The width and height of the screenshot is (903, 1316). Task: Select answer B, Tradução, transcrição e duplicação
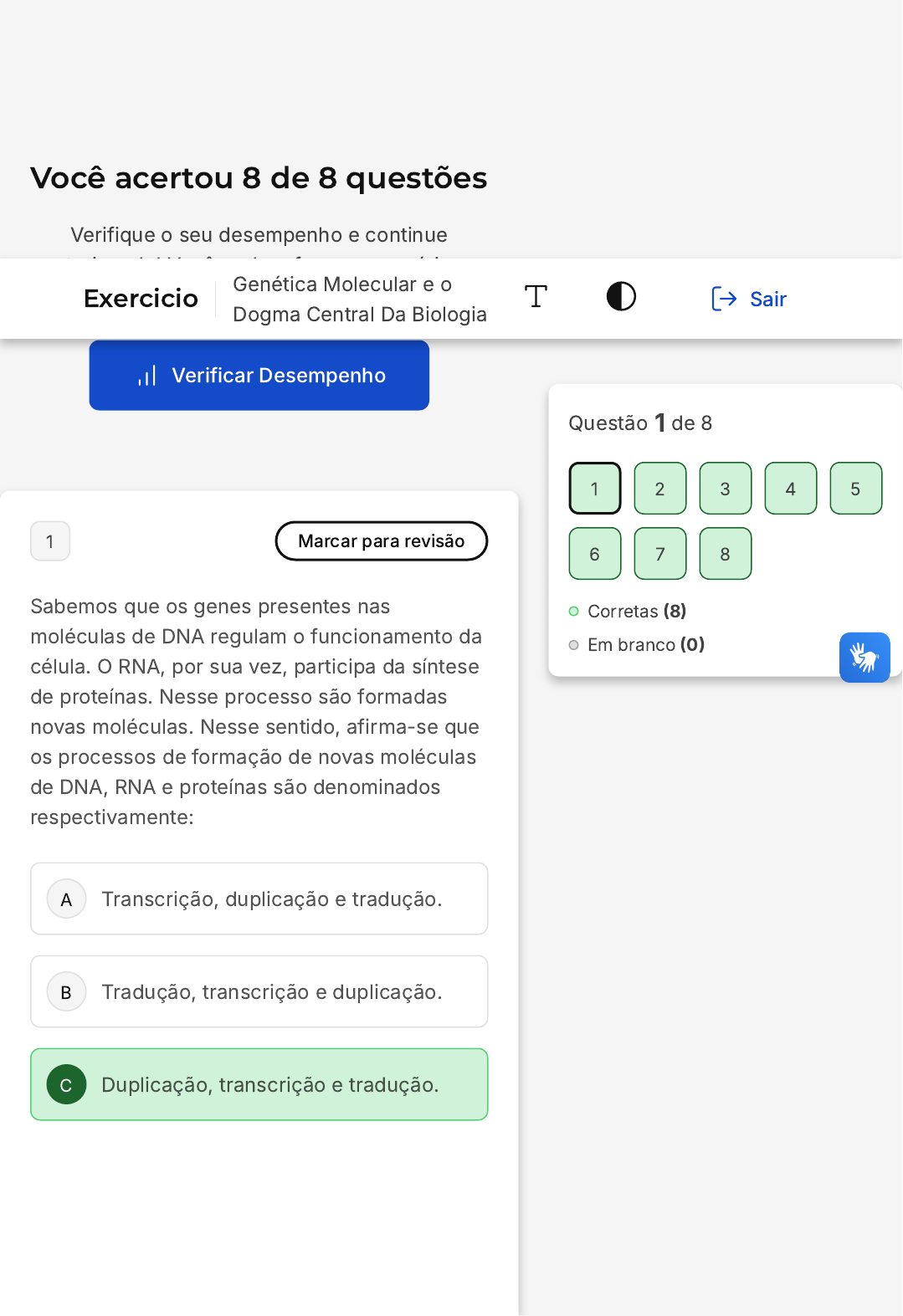coord(259,991)
